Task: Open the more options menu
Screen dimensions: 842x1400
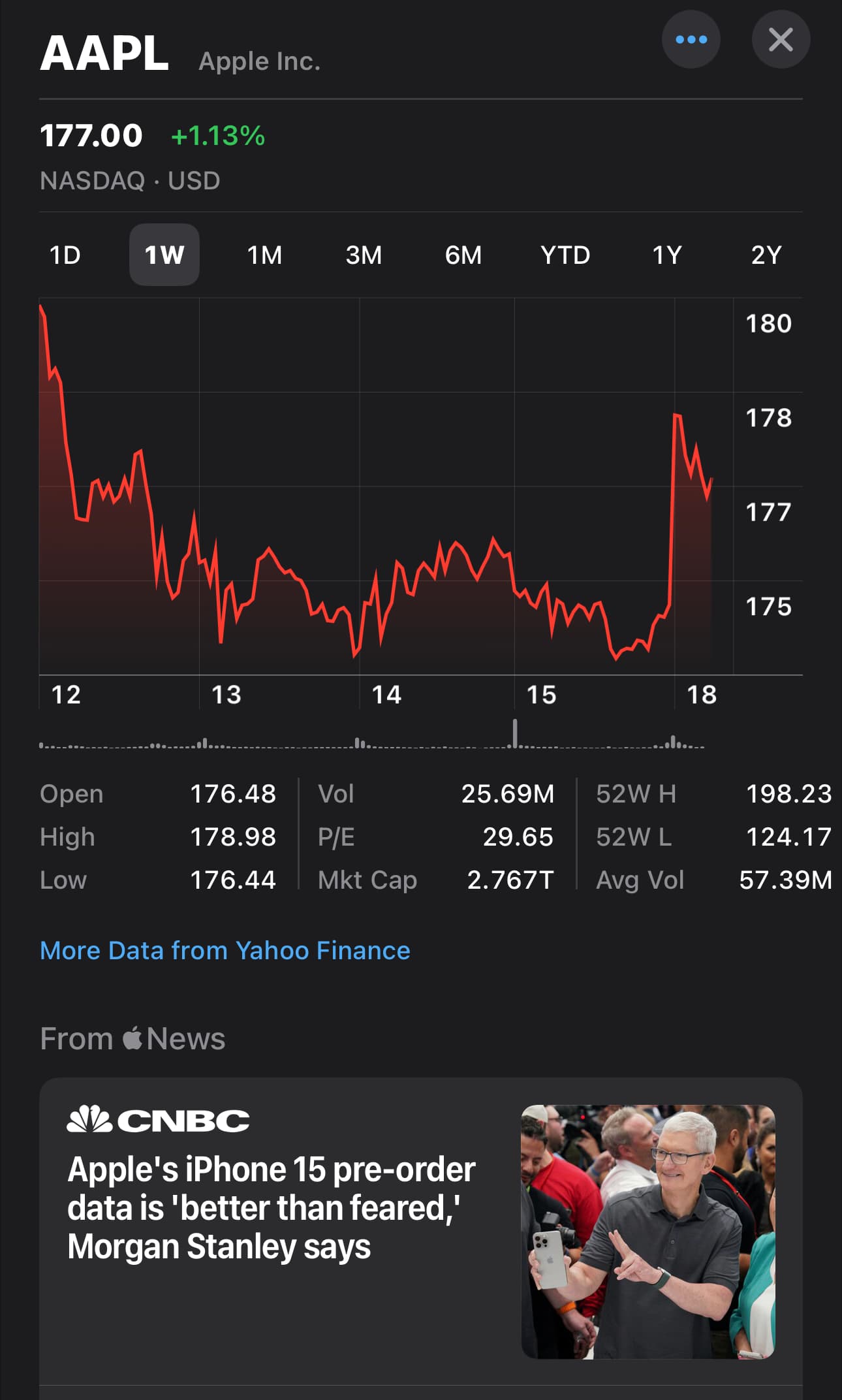Action: click(x=691, y=40)
